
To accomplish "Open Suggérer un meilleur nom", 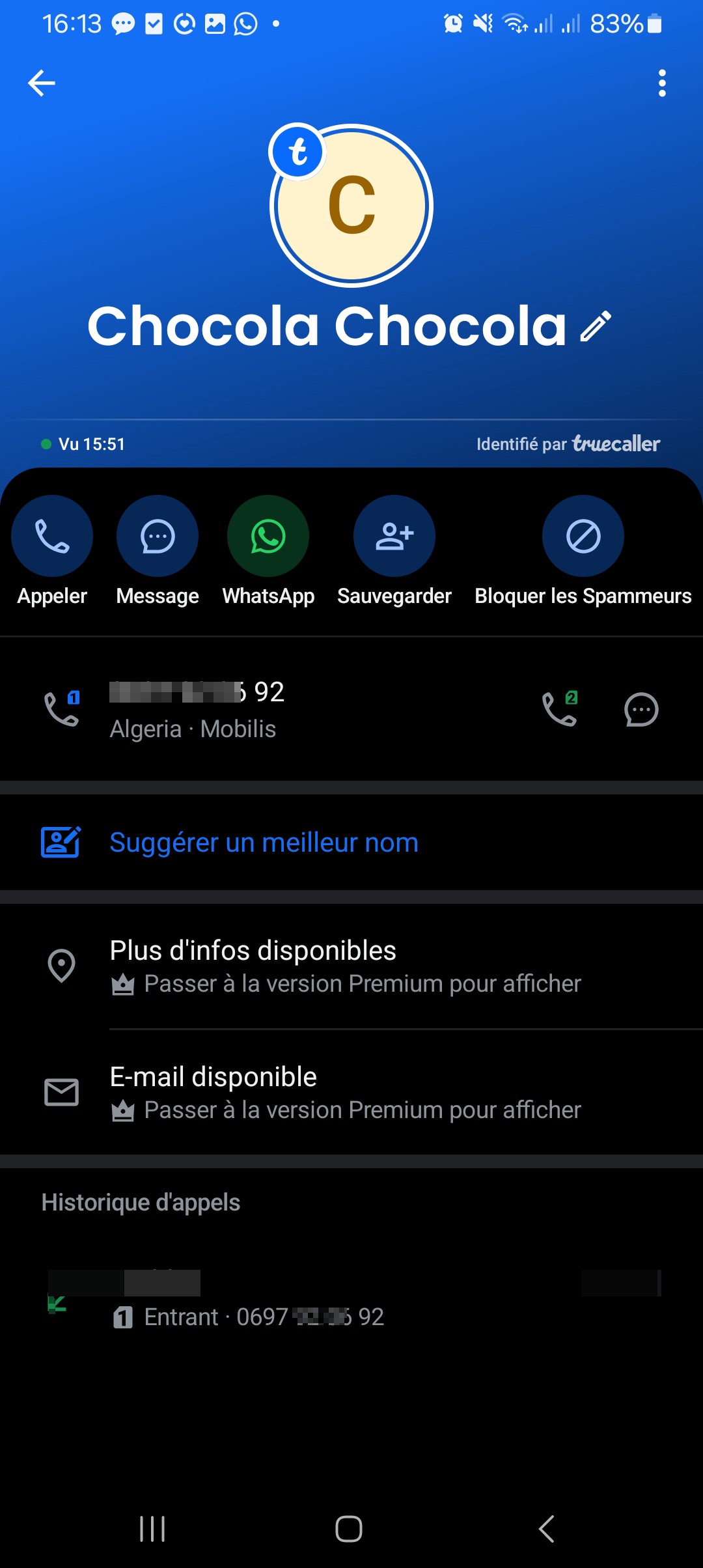I will tap(351, 842).
